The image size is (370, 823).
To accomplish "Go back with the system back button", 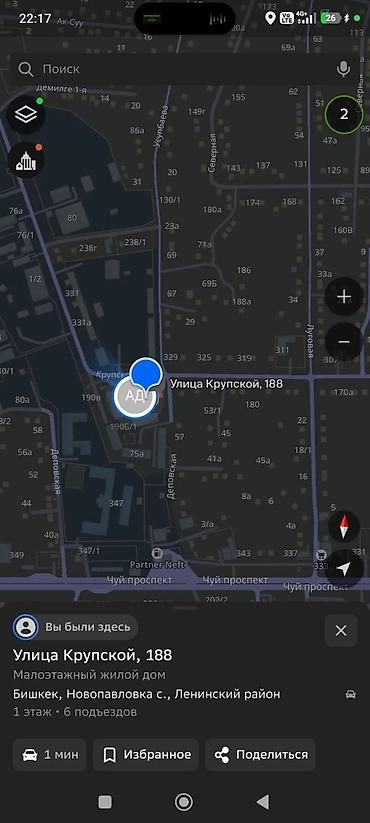I will point(262,801).
